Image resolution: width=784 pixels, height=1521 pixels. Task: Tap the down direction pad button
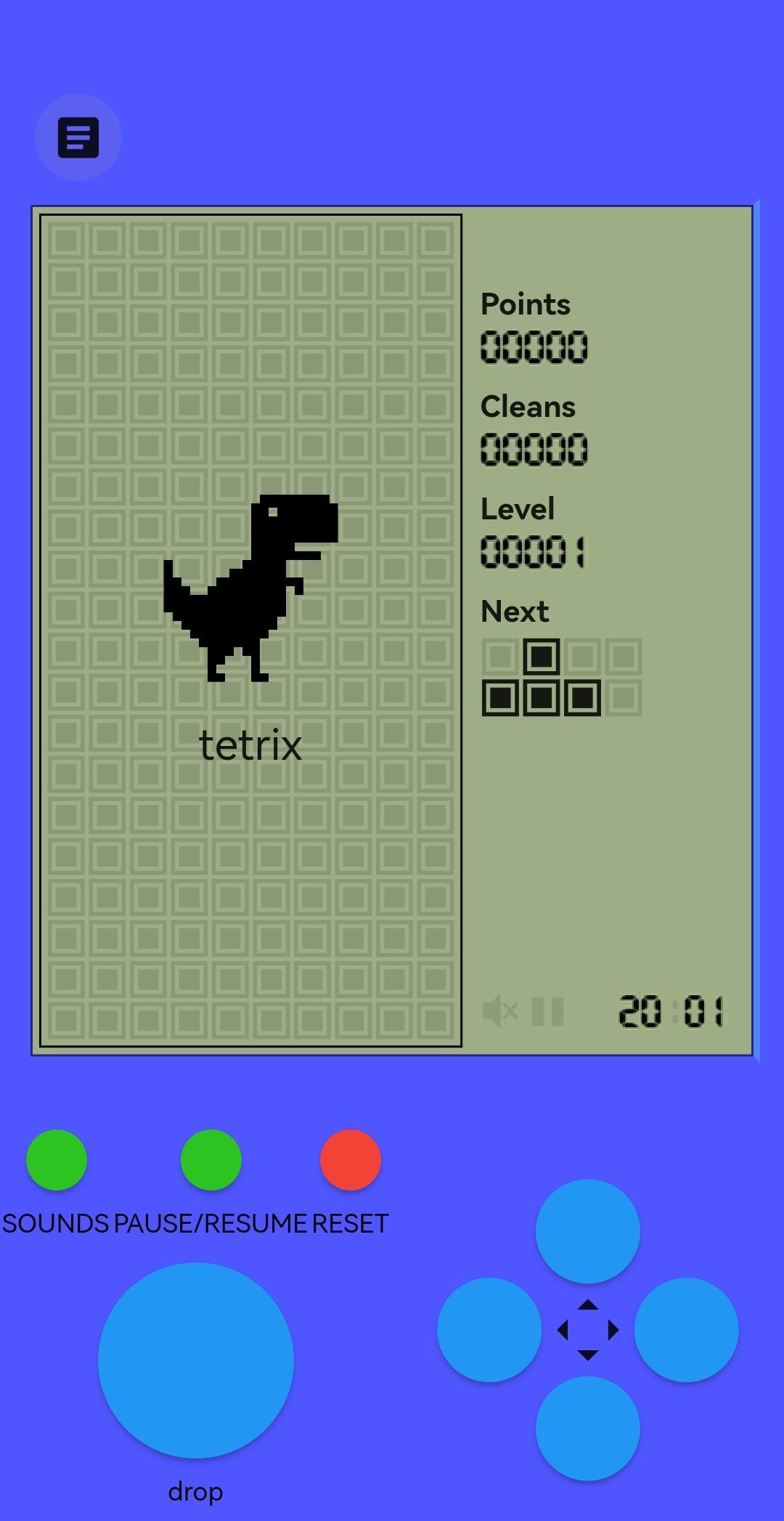(x=588, y=1429)
